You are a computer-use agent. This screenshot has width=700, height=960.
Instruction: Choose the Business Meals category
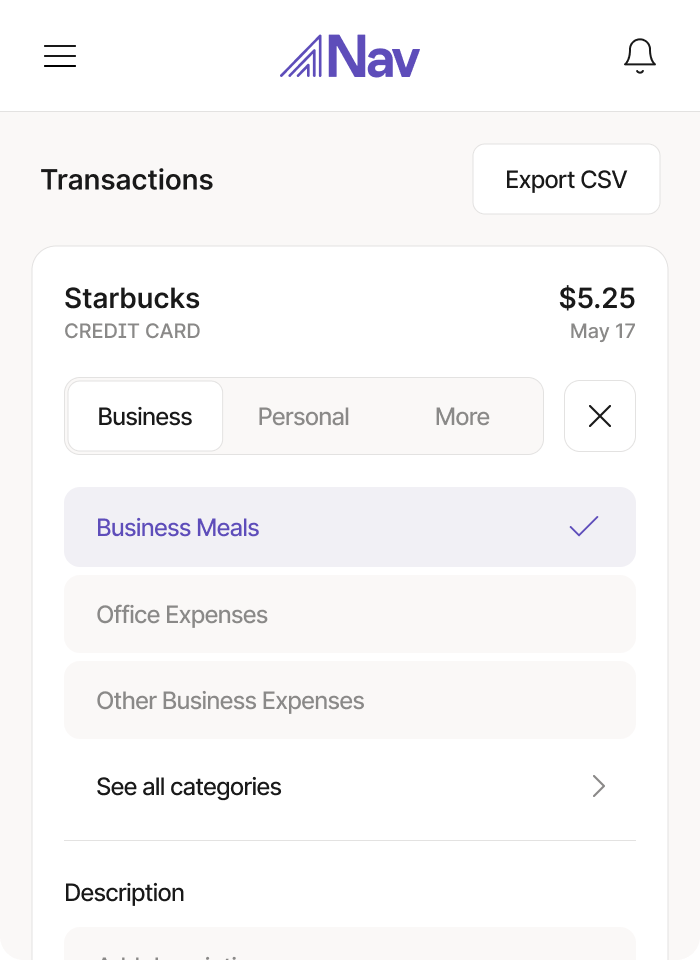coord(349,527)
